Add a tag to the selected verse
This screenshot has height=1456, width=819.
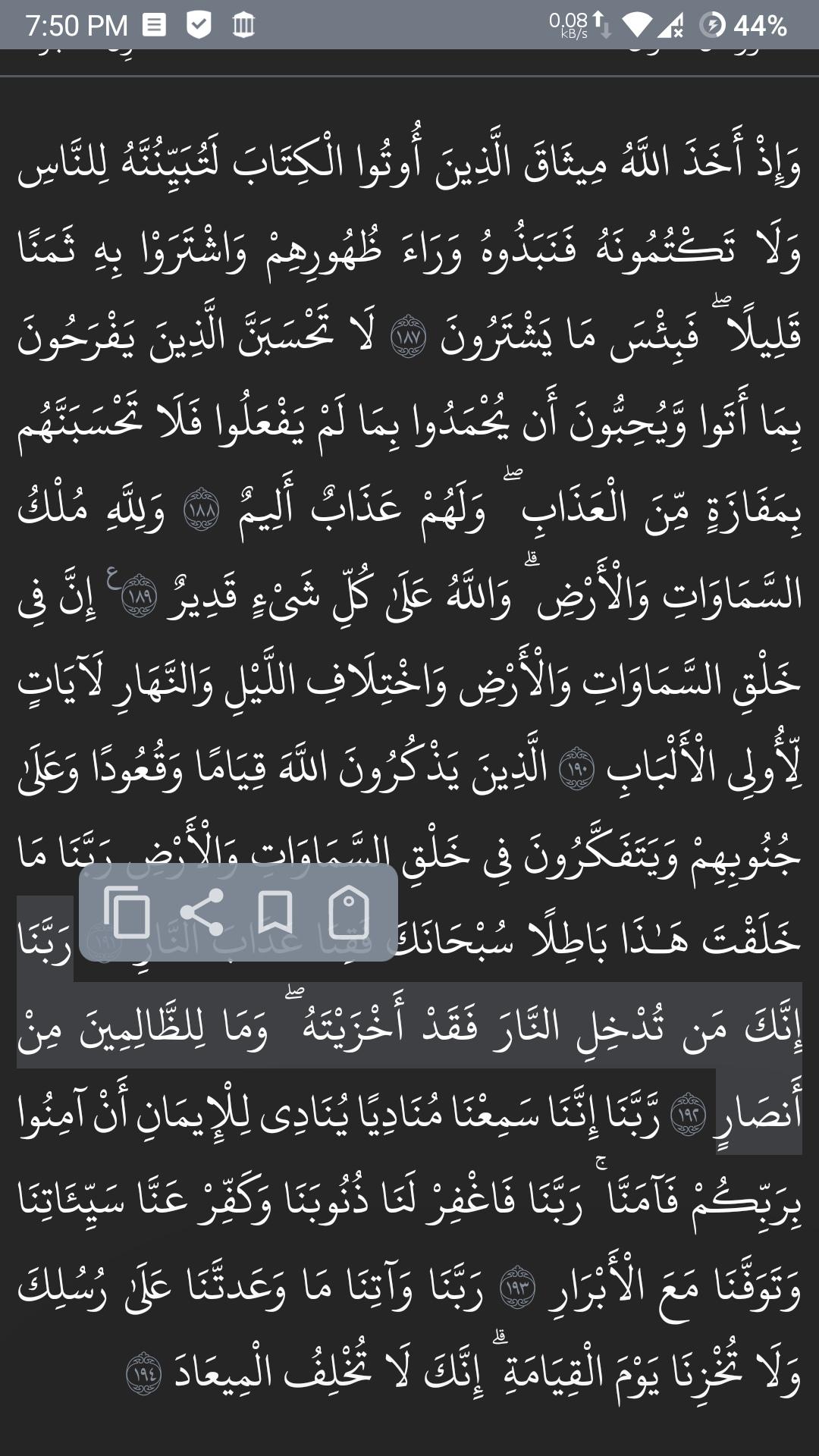point(348,912)
